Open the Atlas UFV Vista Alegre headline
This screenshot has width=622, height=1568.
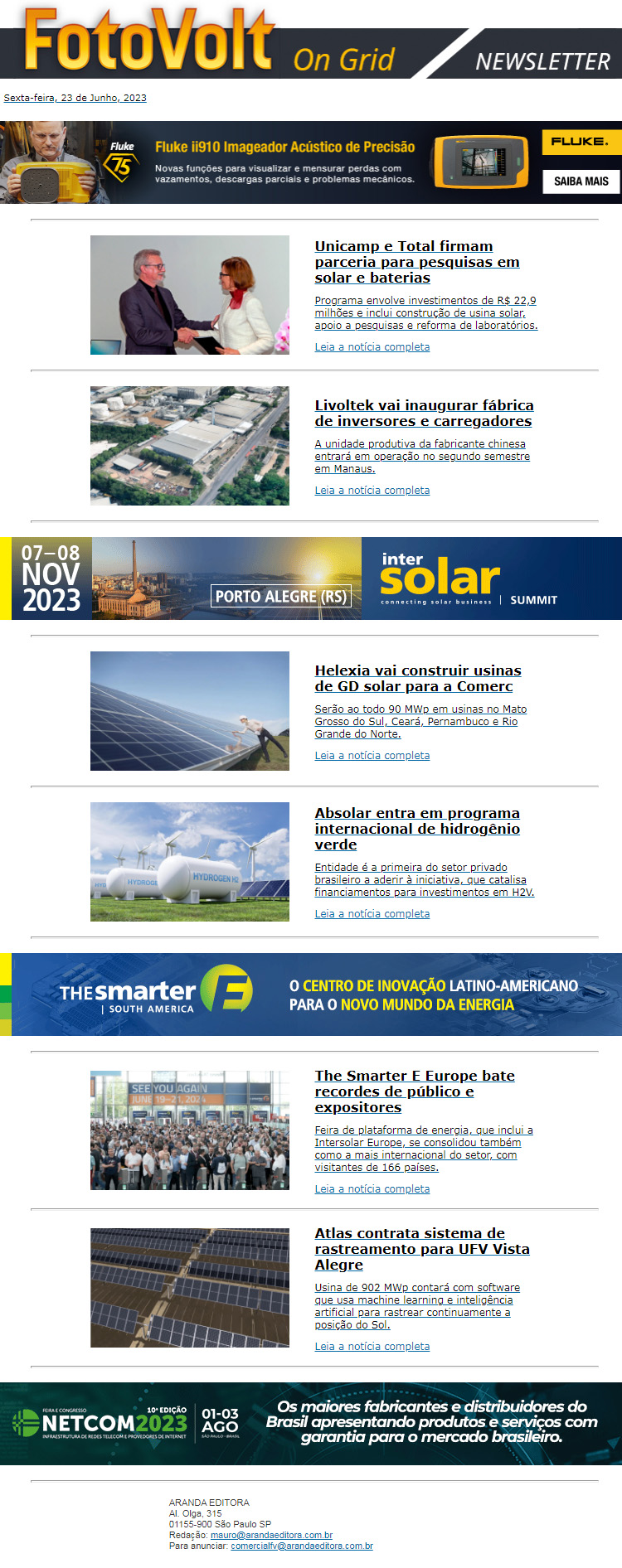point(421,1248)
